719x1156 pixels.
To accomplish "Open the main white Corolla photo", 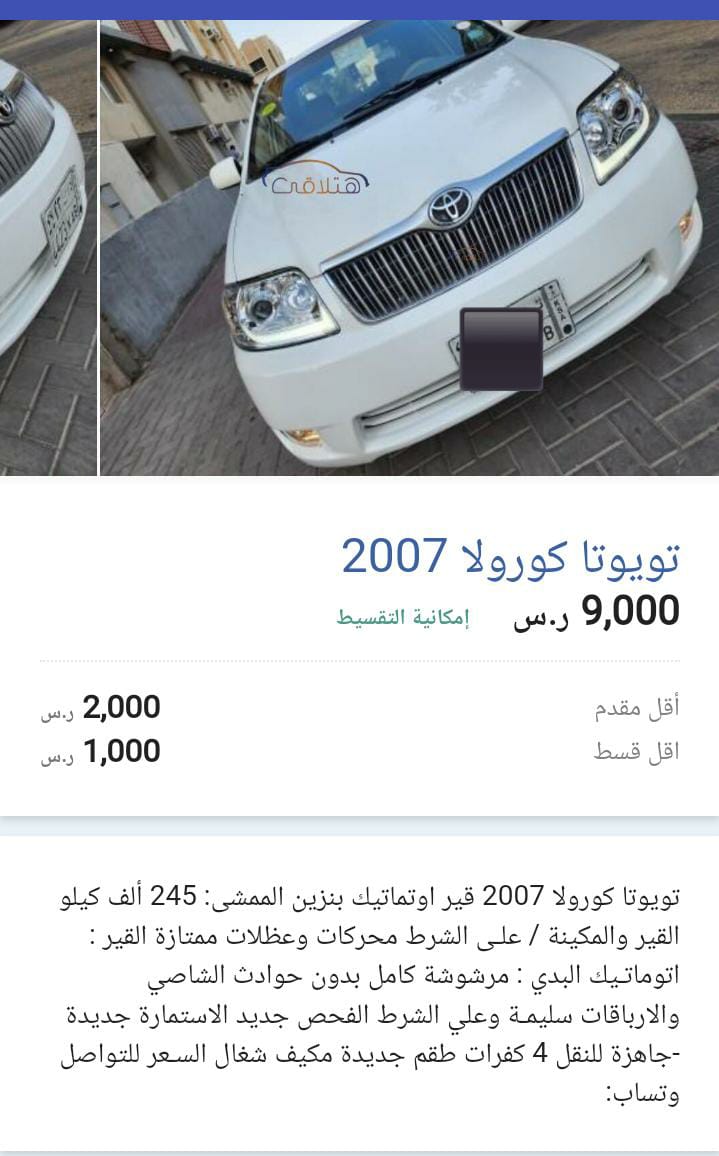I will [409, 248].
